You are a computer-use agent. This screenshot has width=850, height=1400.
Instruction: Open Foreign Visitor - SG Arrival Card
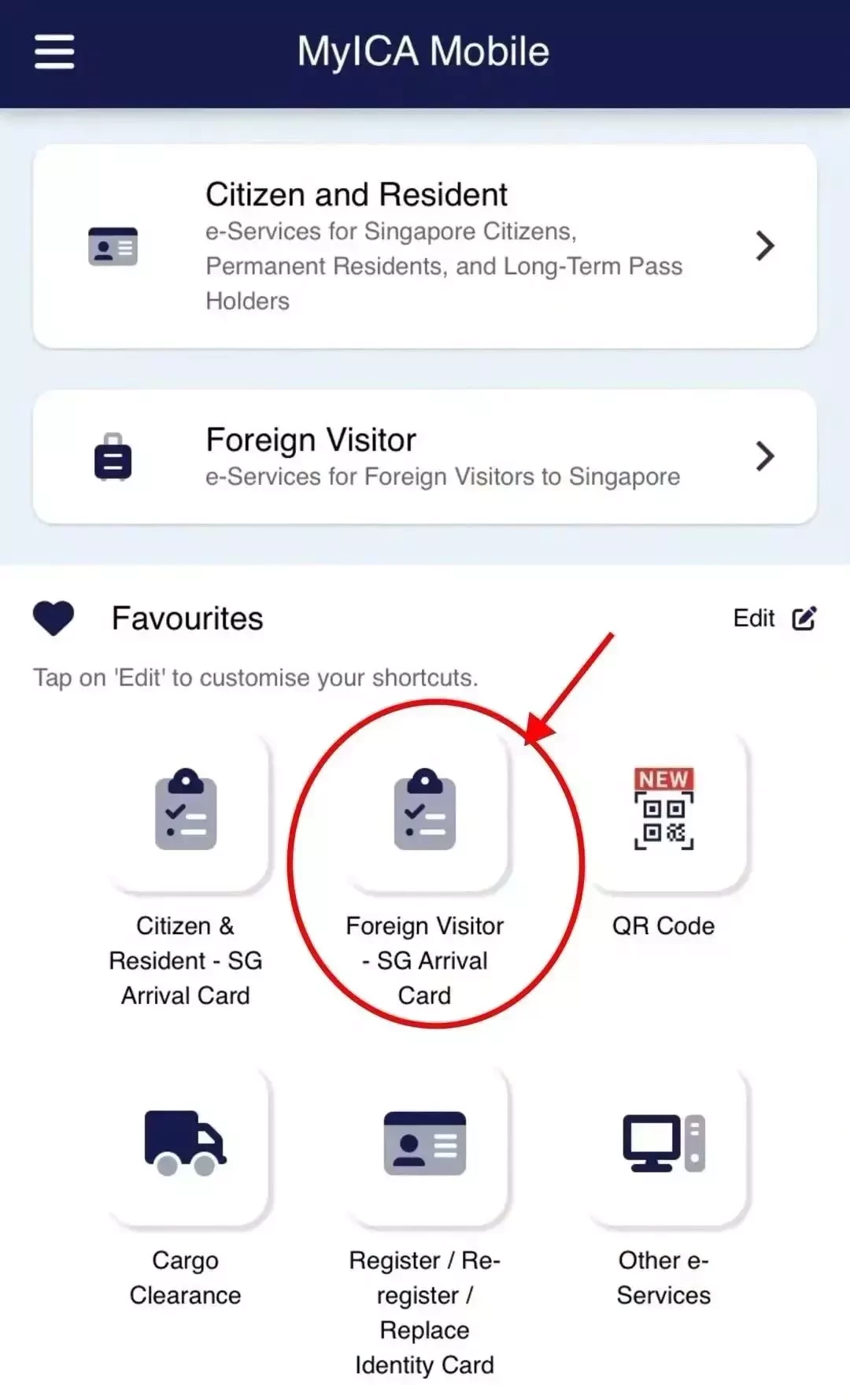pyautogui.click(x=425, y=812)
